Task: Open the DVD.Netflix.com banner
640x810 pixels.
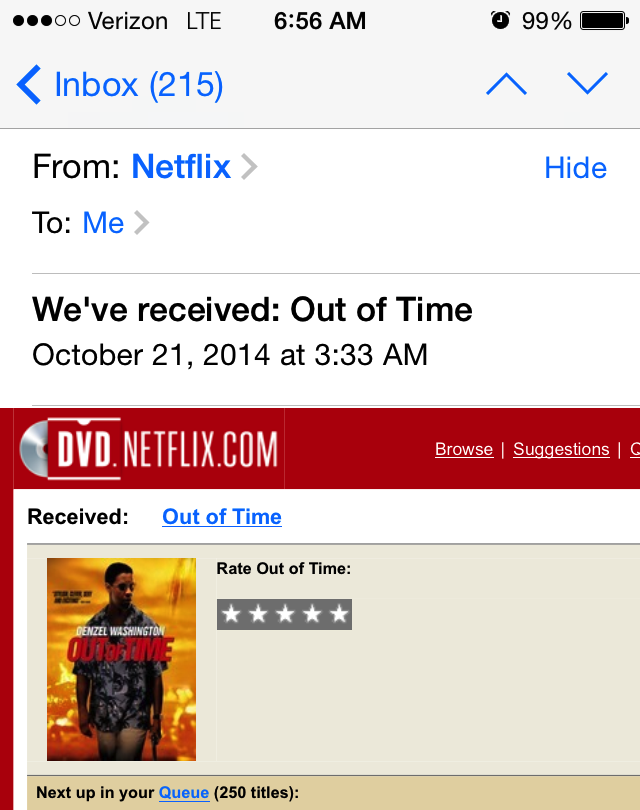Action: pyautogui.click(x=150, y=449)
